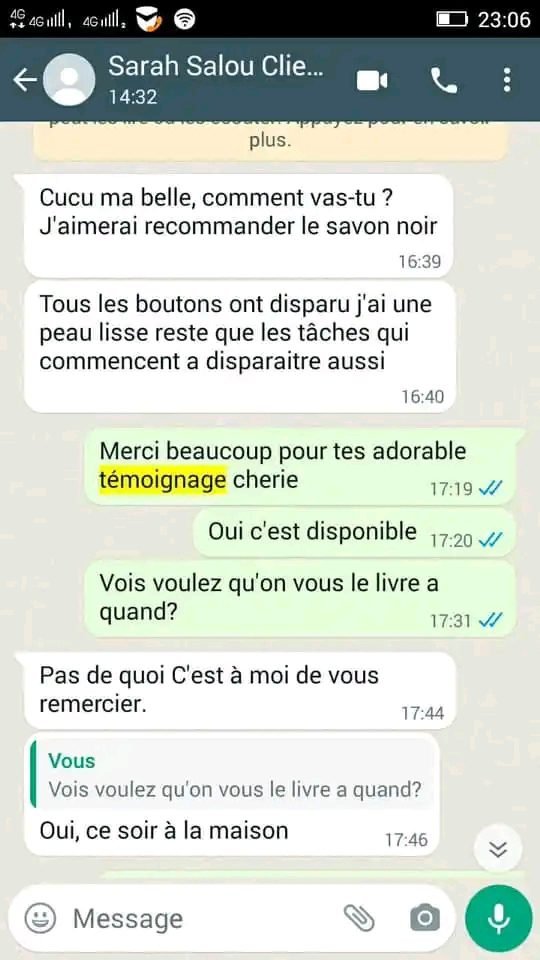The image size is (540, 960).
Task: Tap the quoted 'Vois voulez qu'on vous le livre' reply
Action: coord(234,776)
